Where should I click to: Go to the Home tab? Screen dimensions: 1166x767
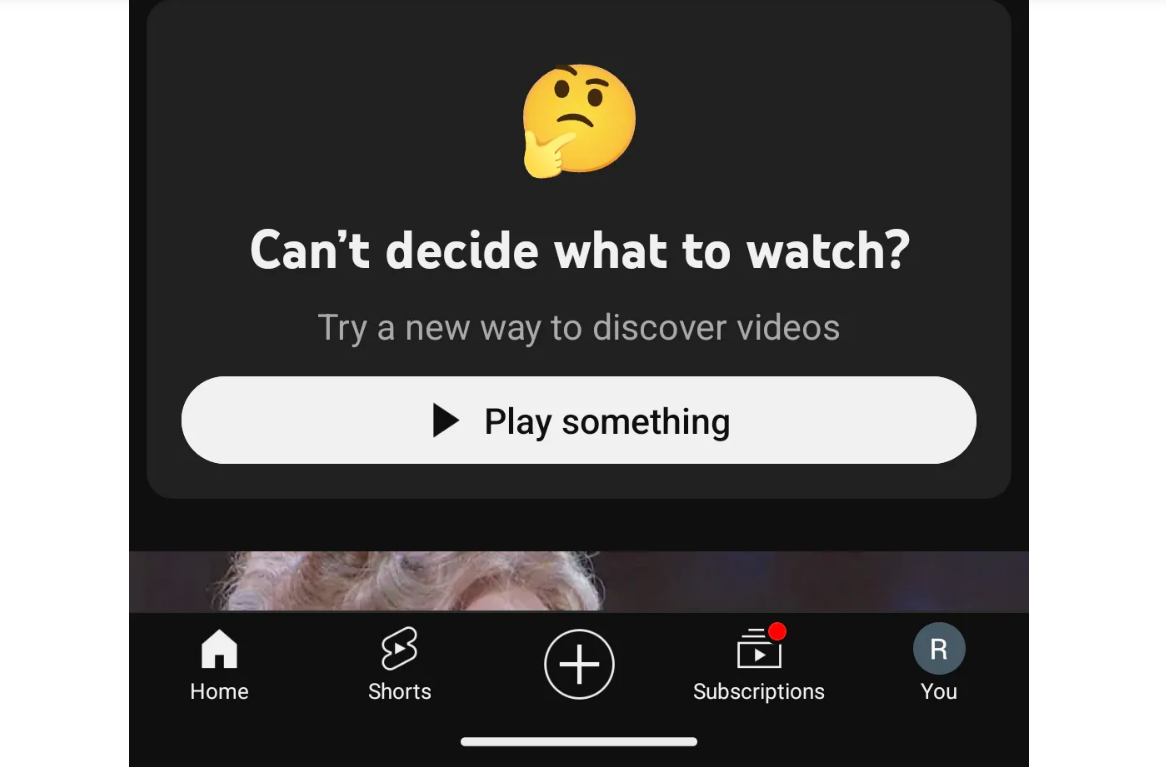219,664
